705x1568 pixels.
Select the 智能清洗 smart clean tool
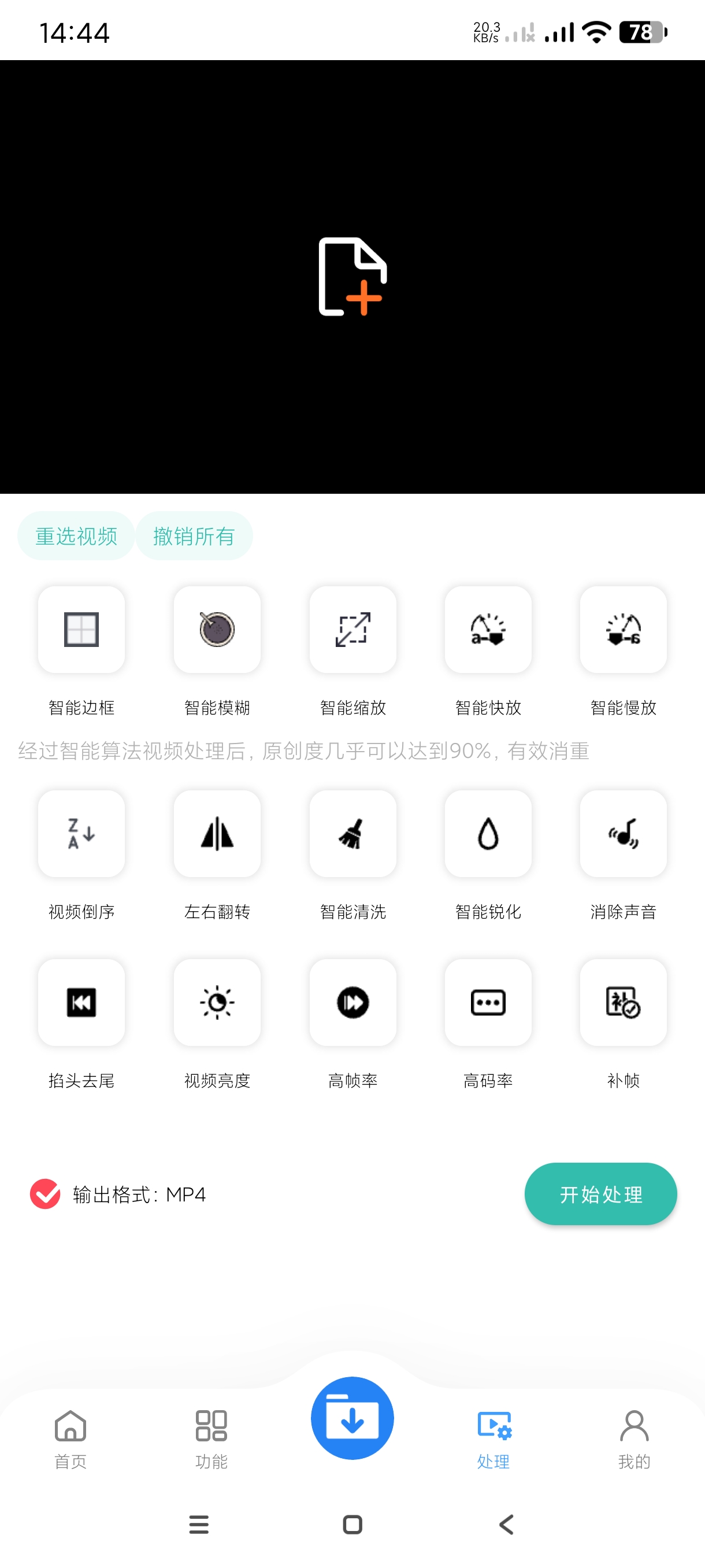353,833
